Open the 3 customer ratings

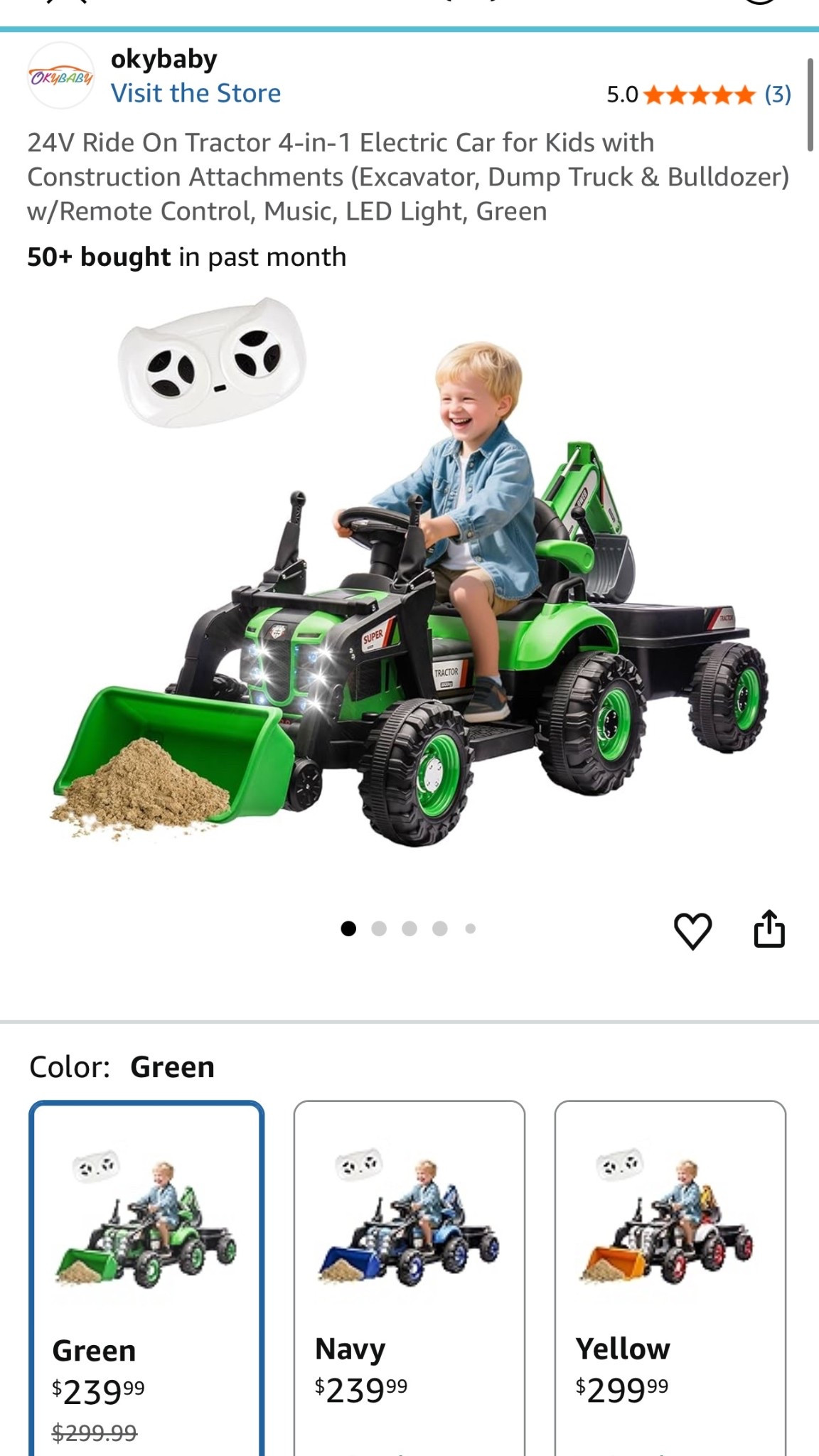tap(778, 94)
